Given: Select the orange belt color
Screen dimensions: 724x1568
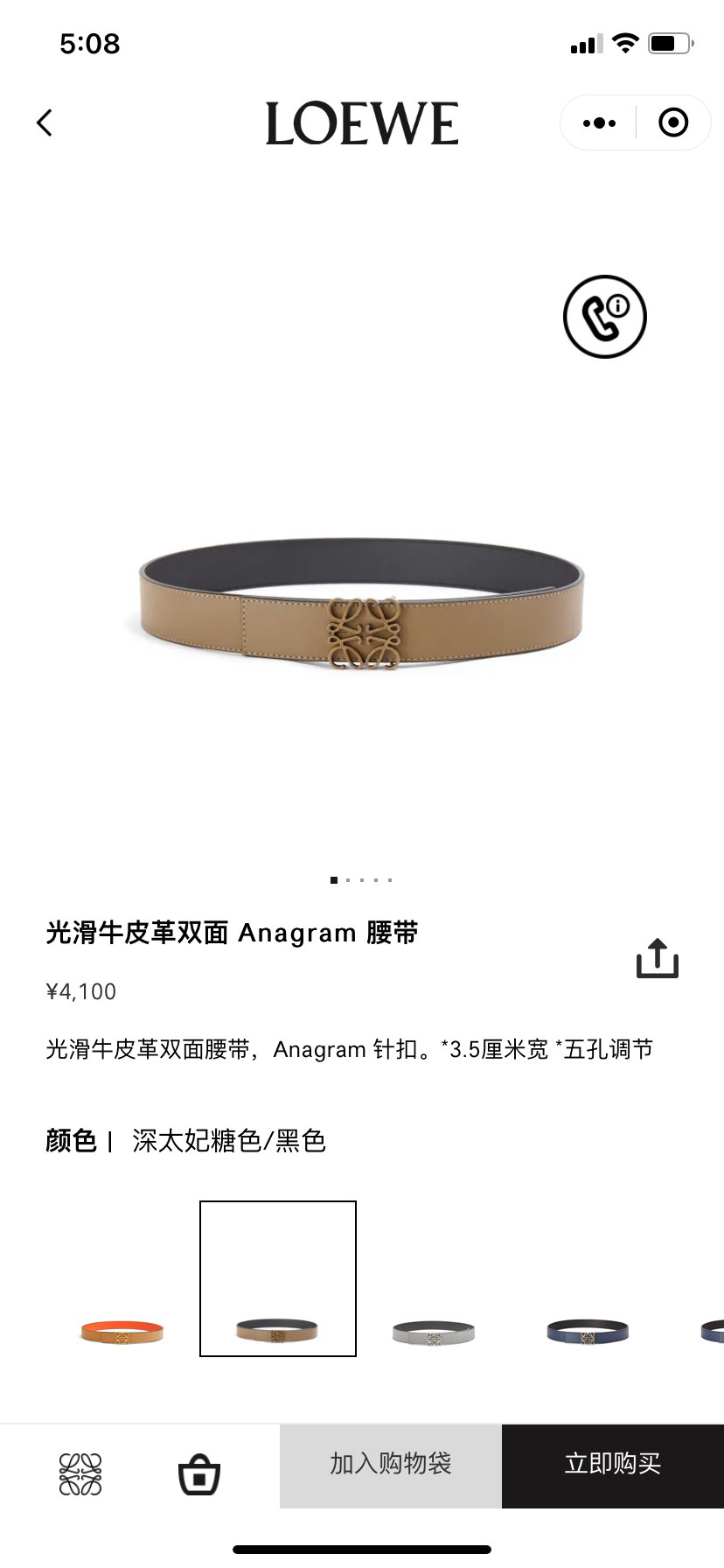Looking at the screenshot, I should click(122, 1331).
